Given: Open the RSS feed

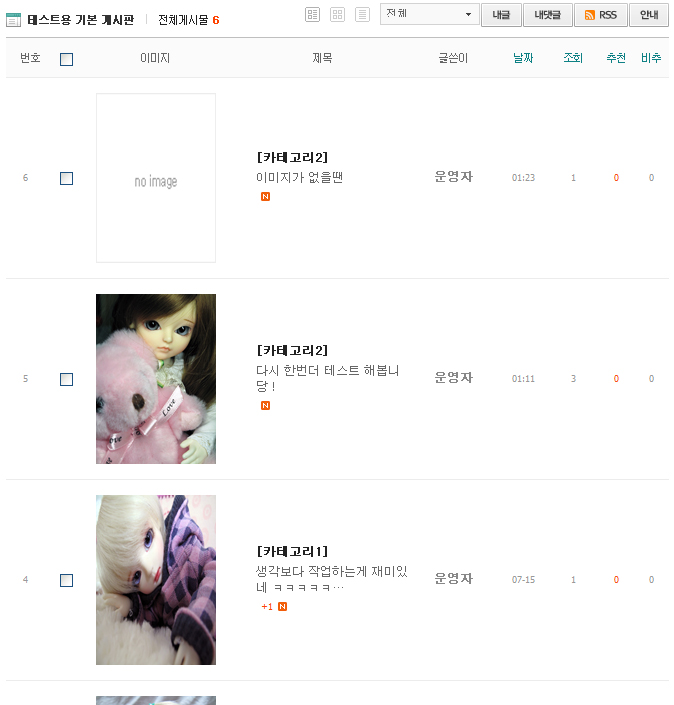Looking at the screenshot, I should coord(600,15).
